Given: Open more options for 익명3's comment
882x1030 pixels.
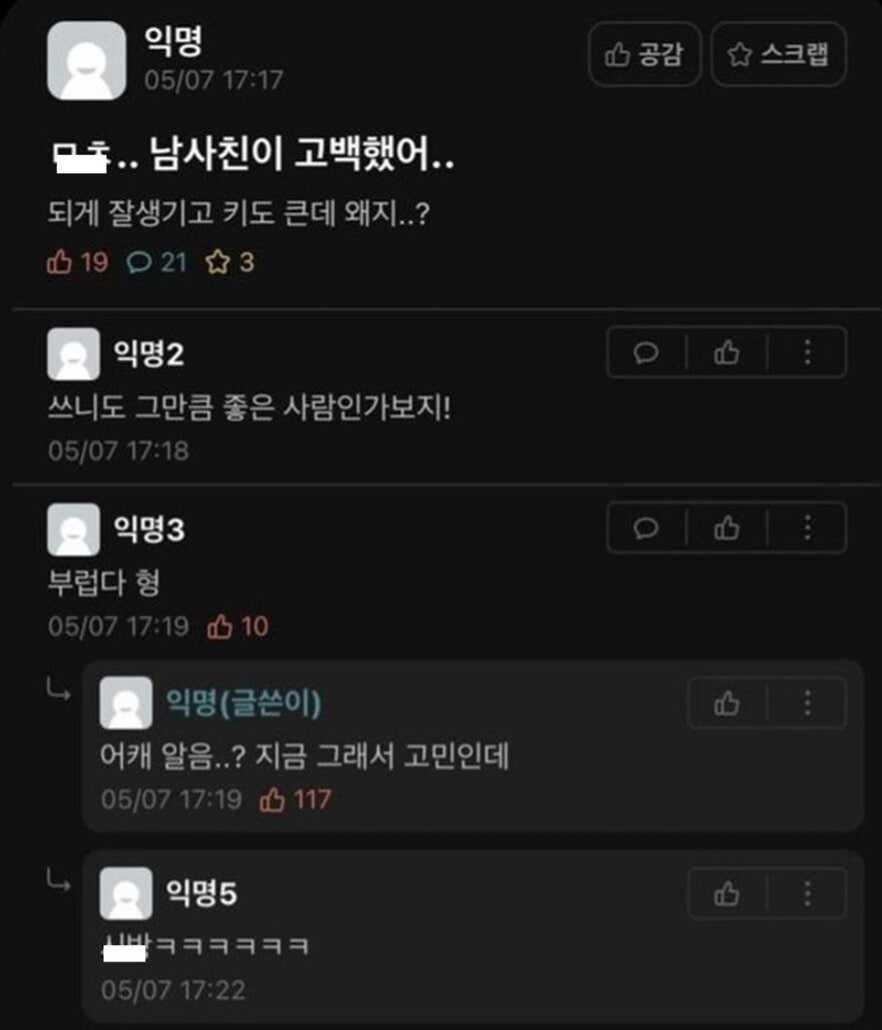Looking at the screenshot, I should coord(807,528).
